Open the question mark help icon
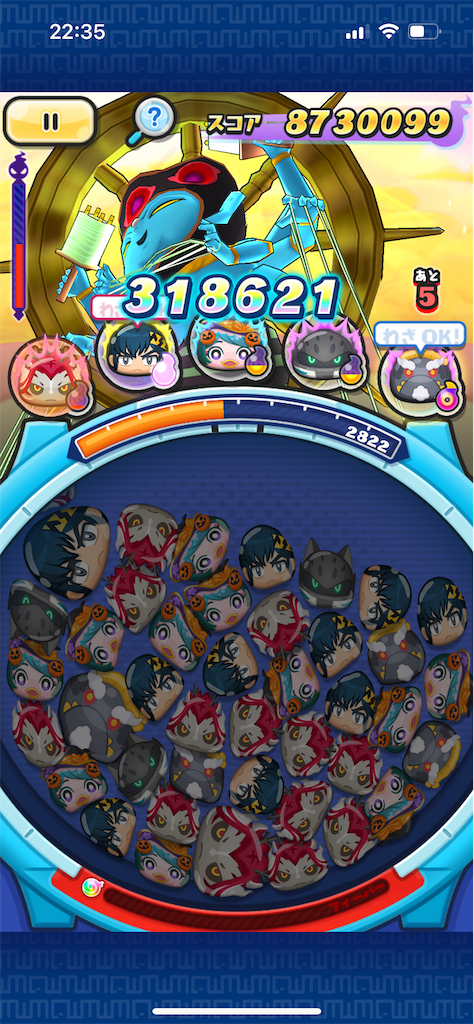 coord(154,118)
